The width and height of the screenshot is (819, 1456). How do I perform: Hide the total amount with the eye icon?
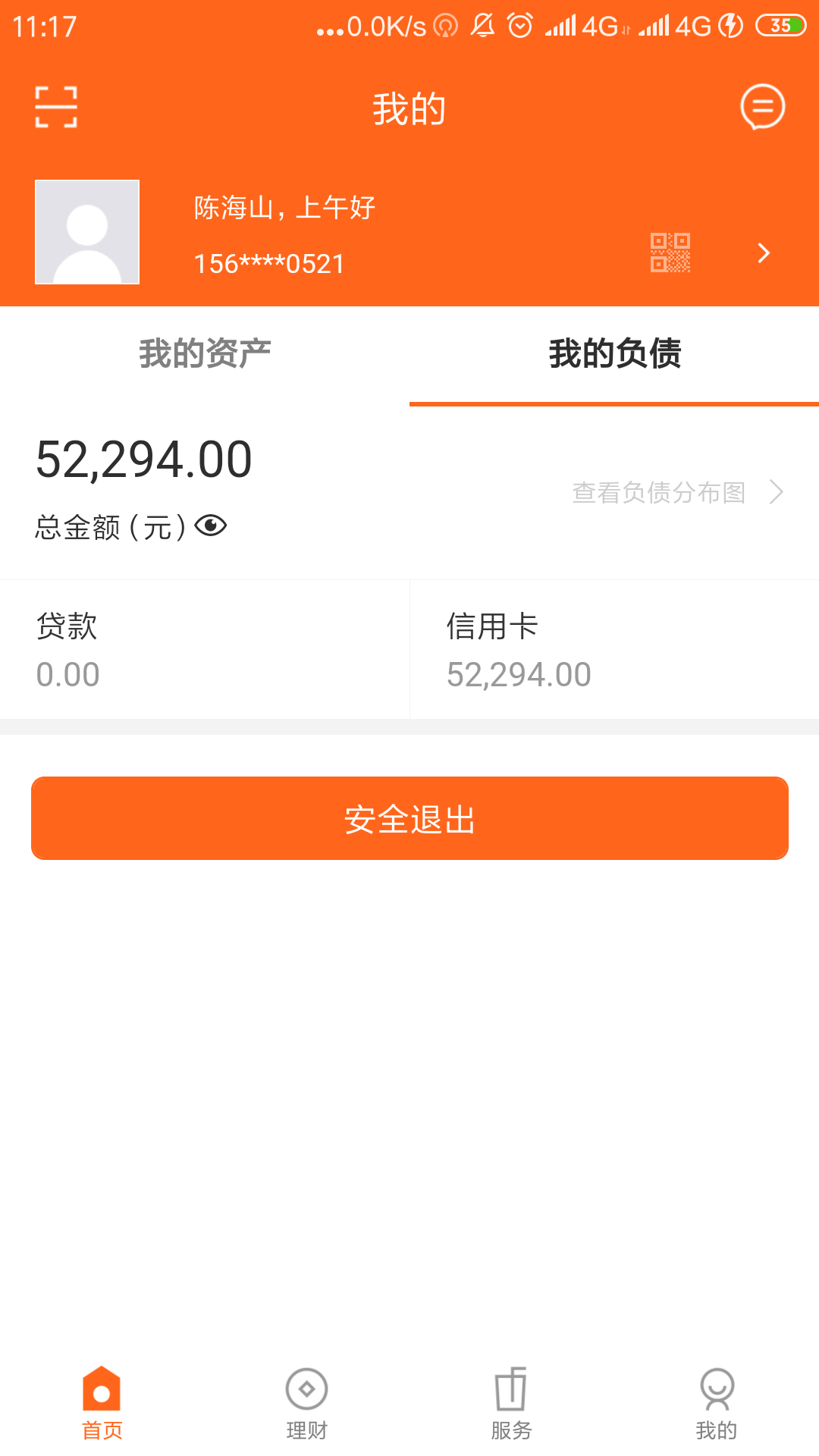tap(211, 526)
